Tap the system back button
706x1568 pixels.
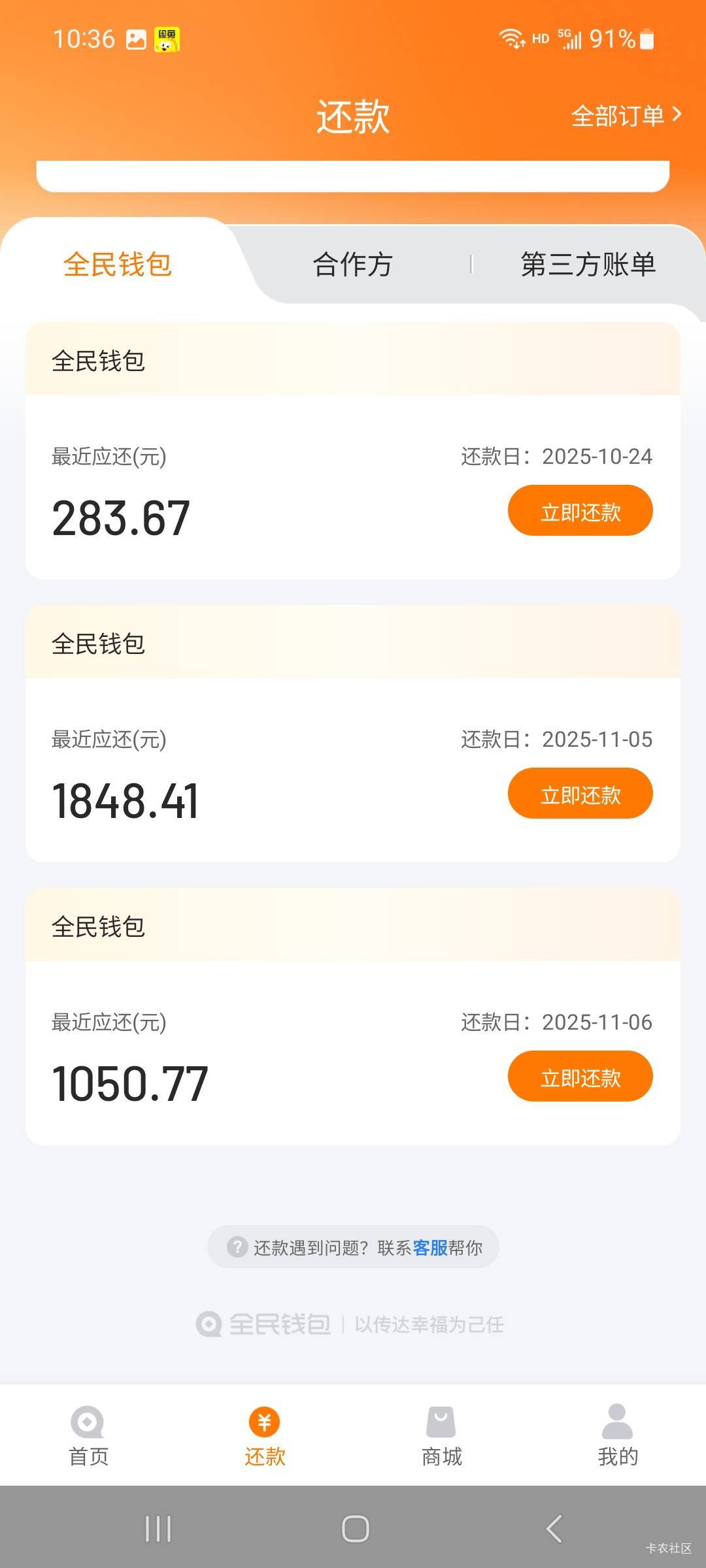554,1529
